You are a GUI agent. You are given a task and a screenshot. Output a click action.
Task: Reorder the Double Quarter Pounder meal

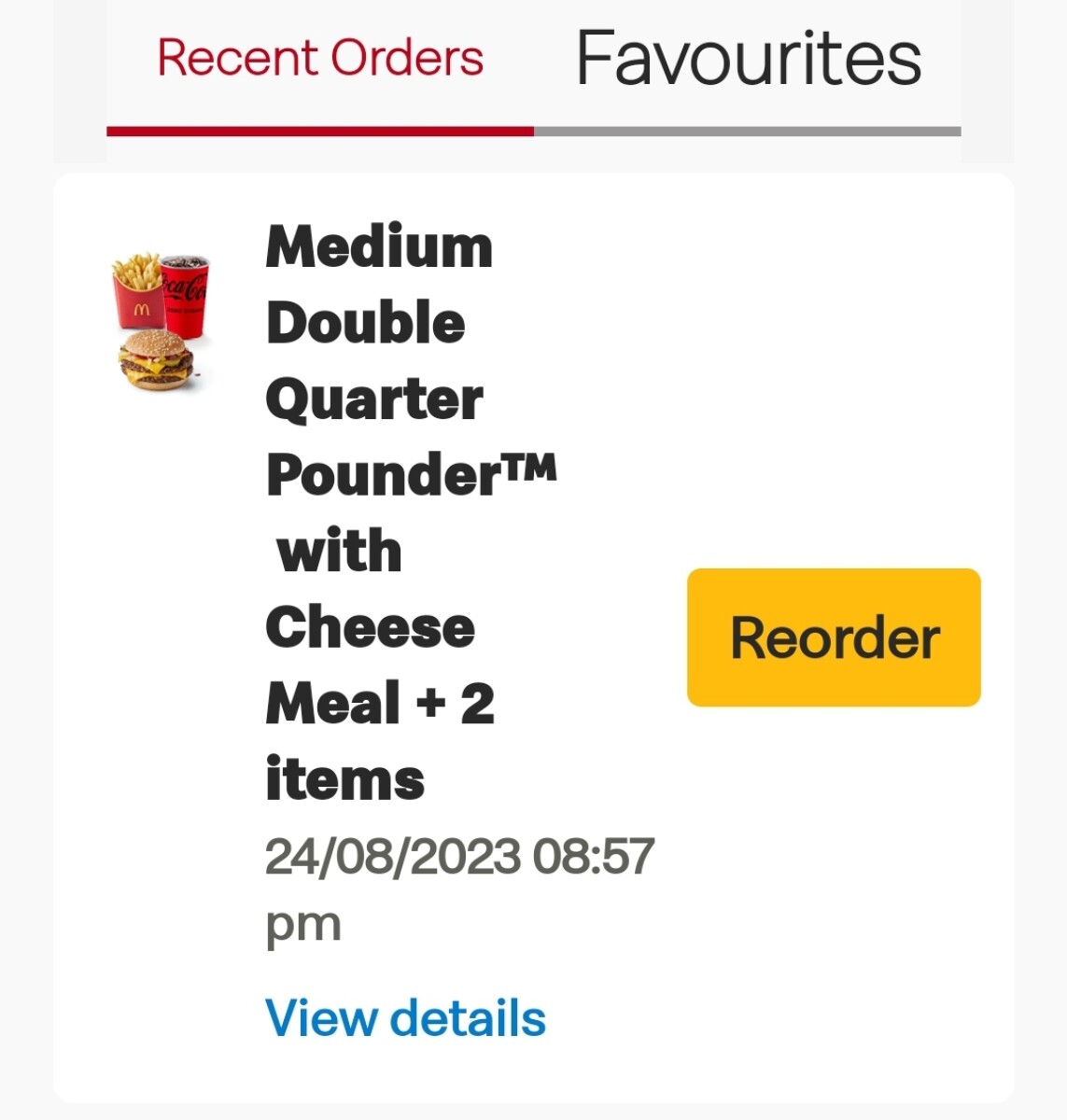click(x=834, y=637)
